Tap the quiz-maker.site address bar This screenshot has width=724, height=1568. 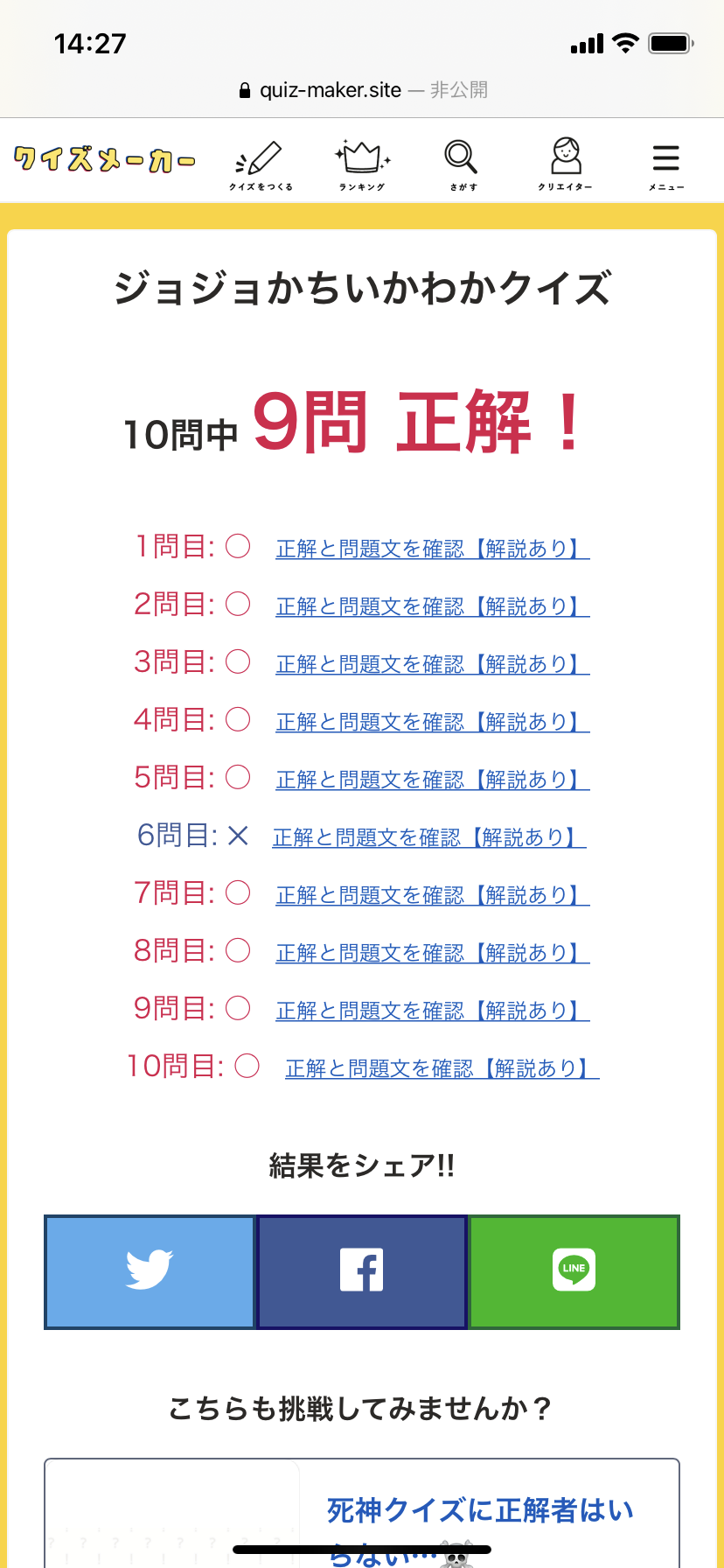[x=362, y=90]
